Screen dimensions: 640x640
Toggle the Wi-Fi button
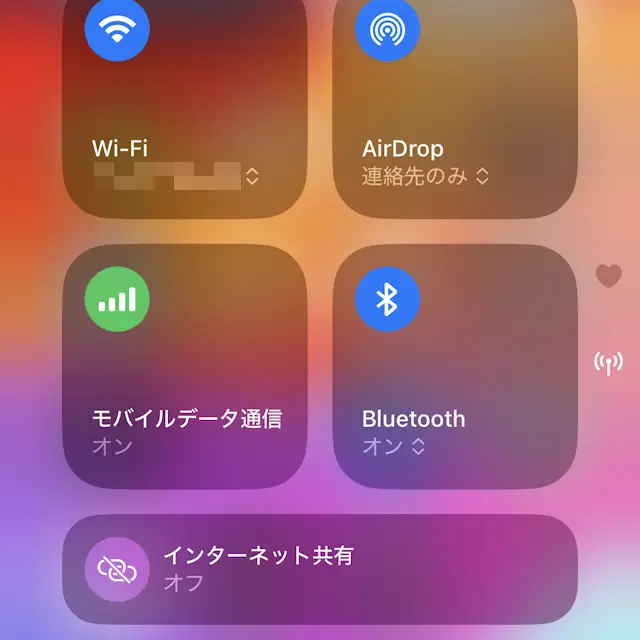tap(118, 27)
